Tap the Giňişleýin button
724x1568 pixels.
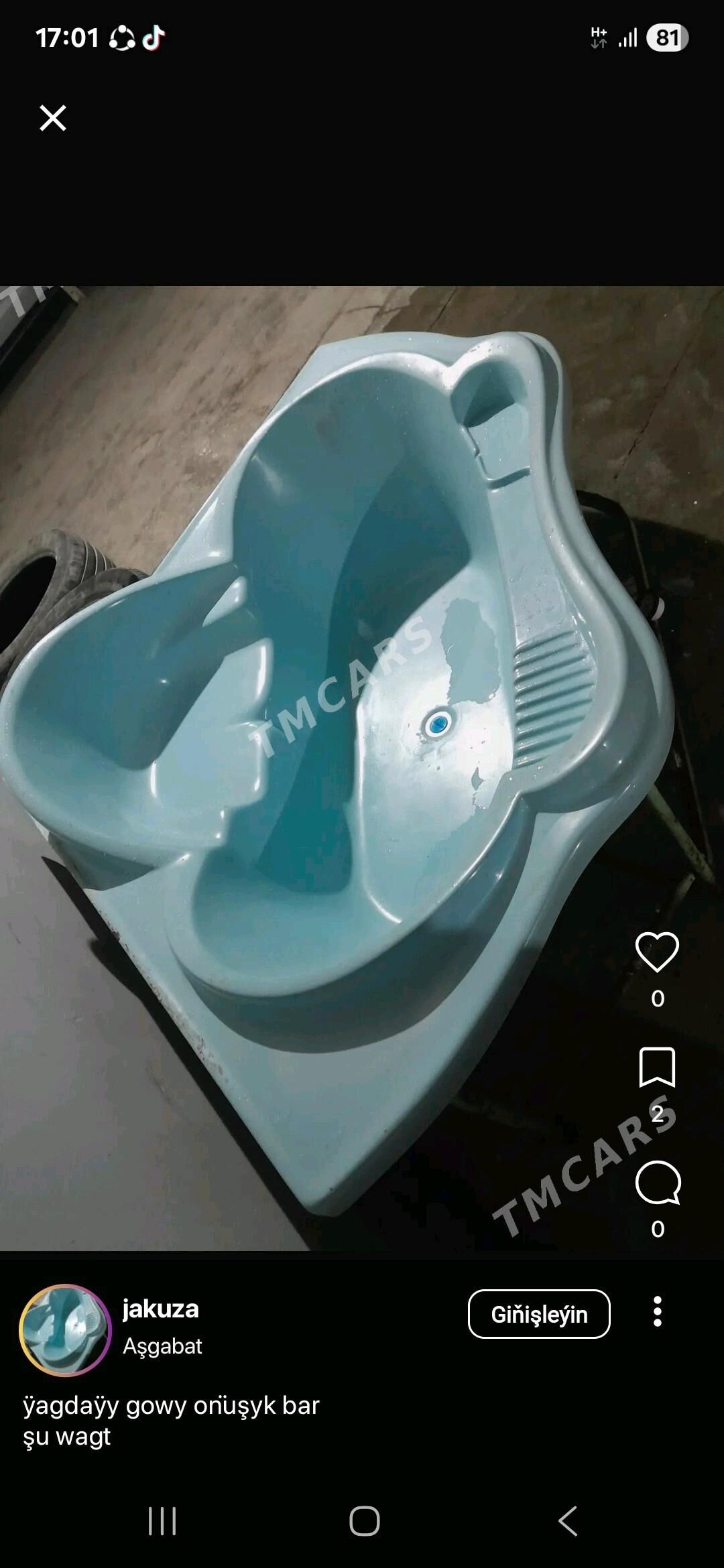coord(539,1314)
